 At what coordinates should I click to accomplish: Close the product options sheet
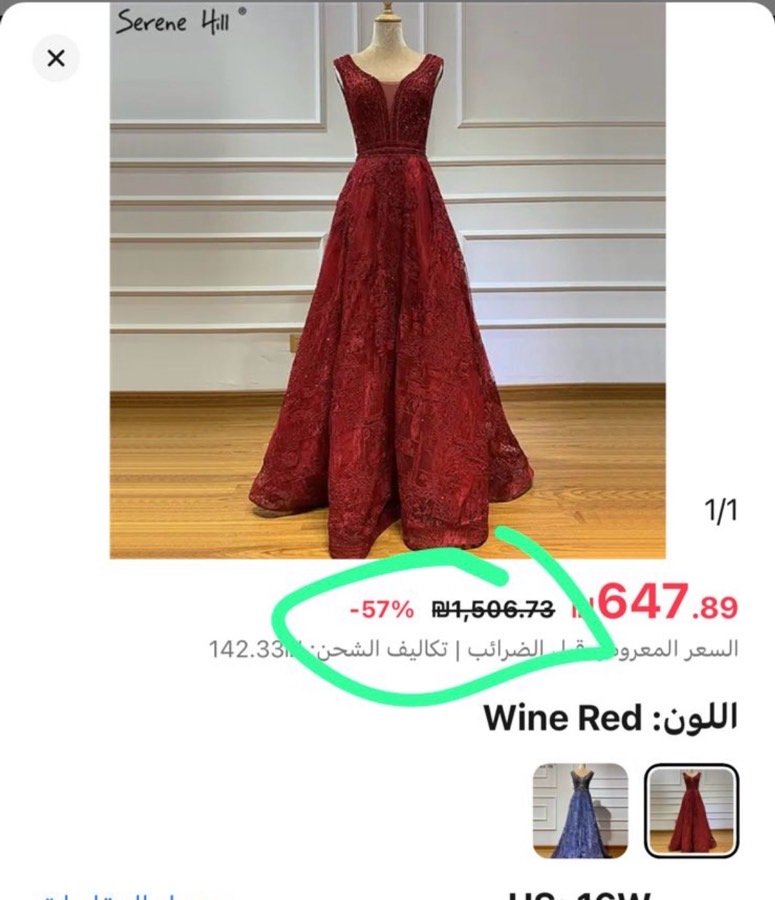(x=56, y=58)
